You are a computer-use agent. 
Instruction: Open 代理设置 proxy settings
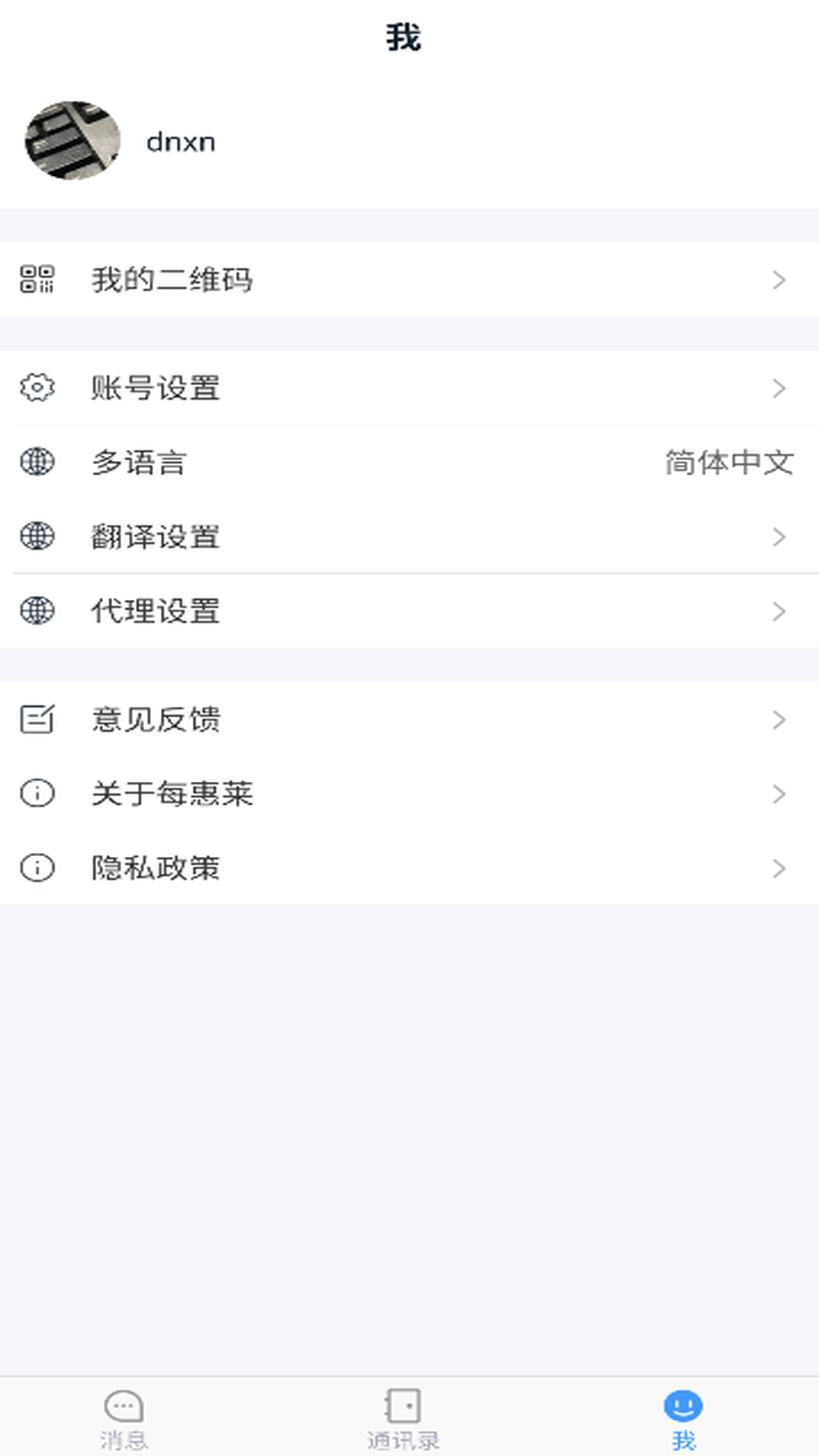coord(409,611)
